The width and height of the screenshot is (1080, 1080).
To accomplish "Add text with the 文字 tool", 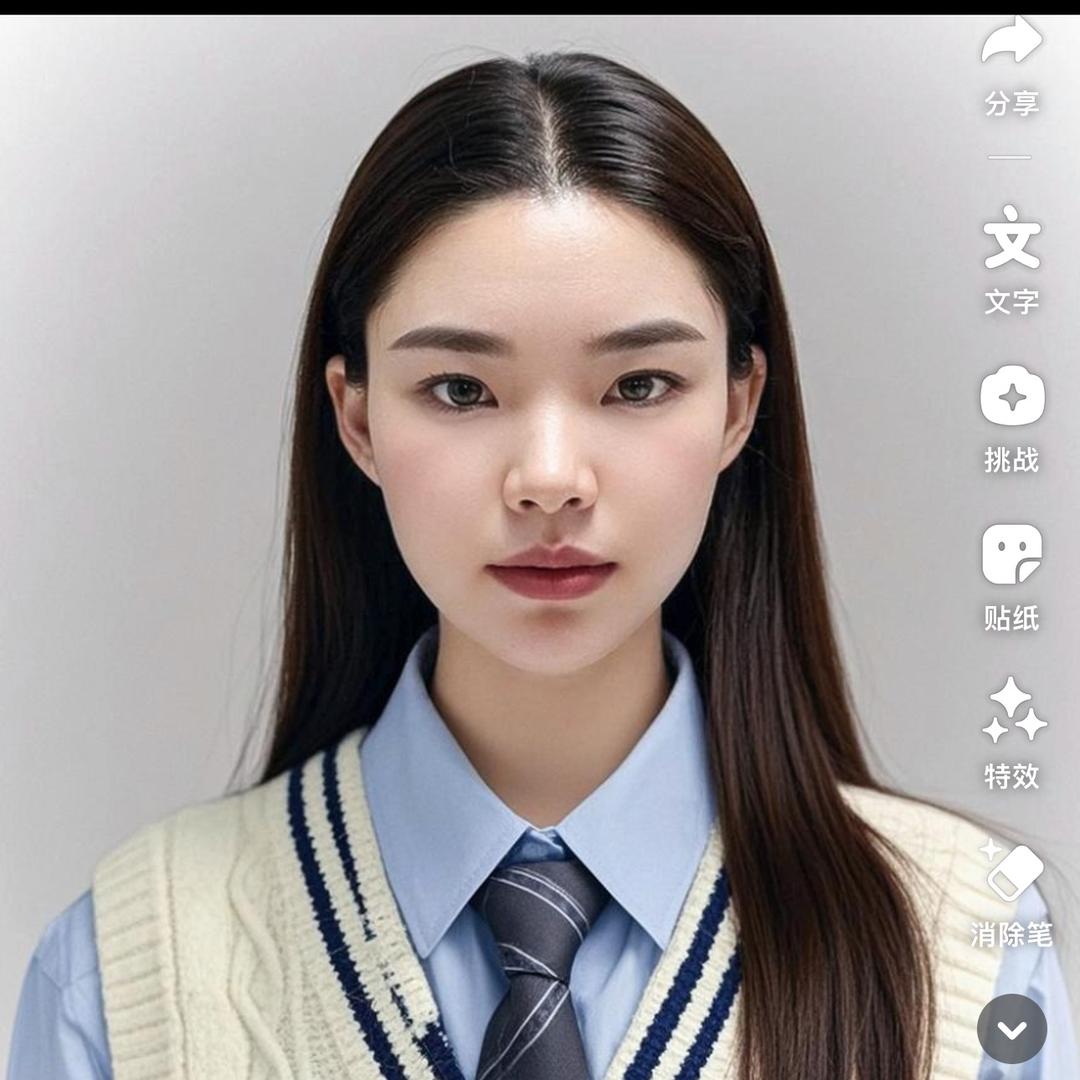I will coord(1012,240).
